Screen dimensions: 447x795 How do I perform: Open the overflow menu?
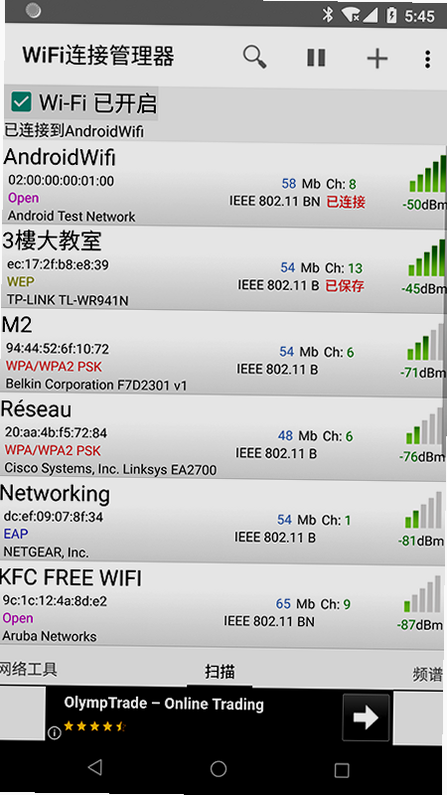(428, 59)
